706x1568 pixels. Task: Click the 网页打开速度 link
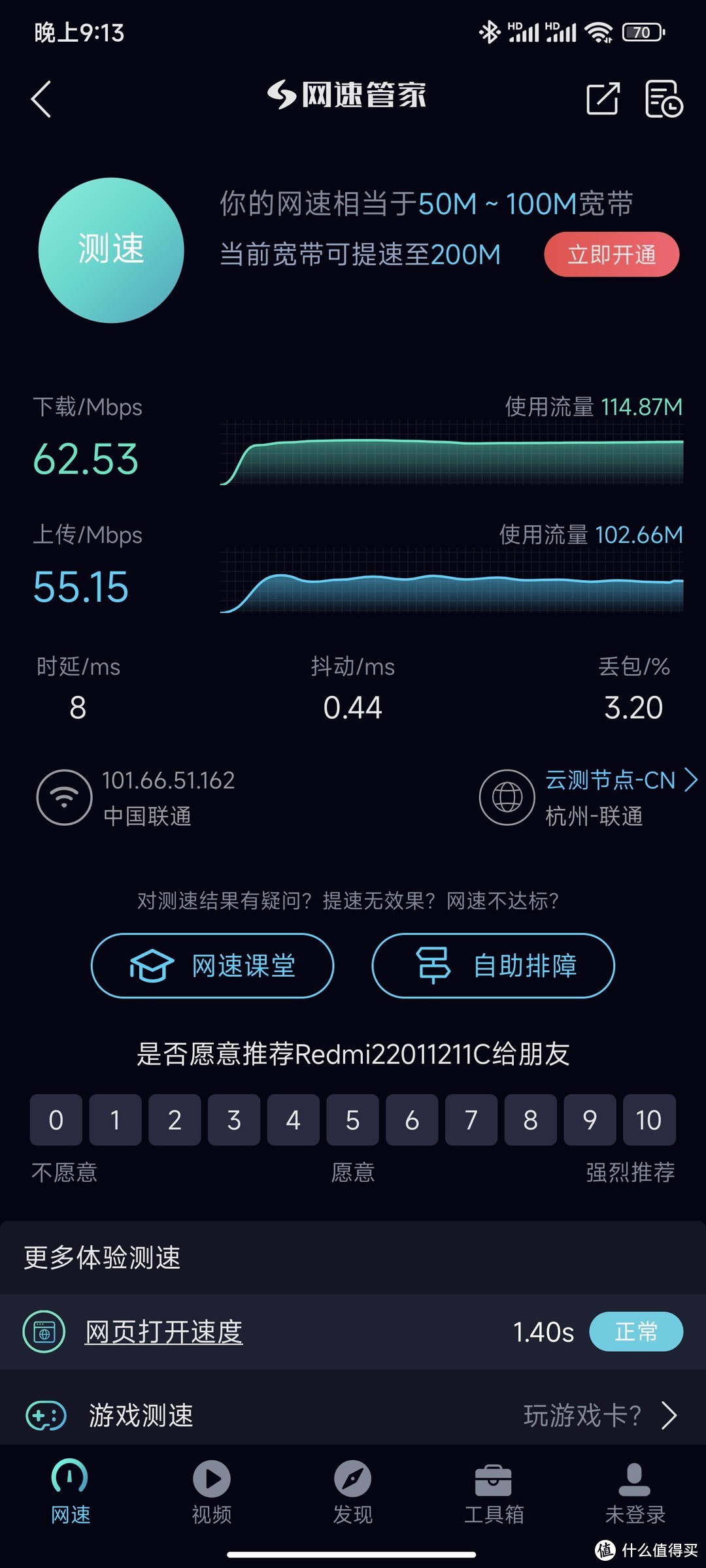point(162,1331)
